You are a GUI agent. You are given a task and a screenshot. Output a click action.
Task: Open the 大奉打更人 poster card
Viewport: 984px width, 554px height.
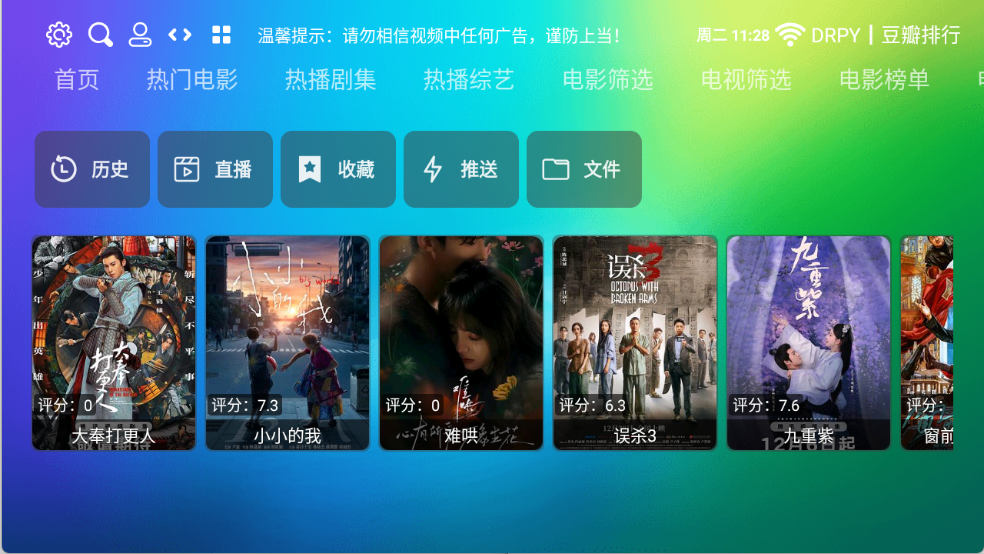click(114, 343)
